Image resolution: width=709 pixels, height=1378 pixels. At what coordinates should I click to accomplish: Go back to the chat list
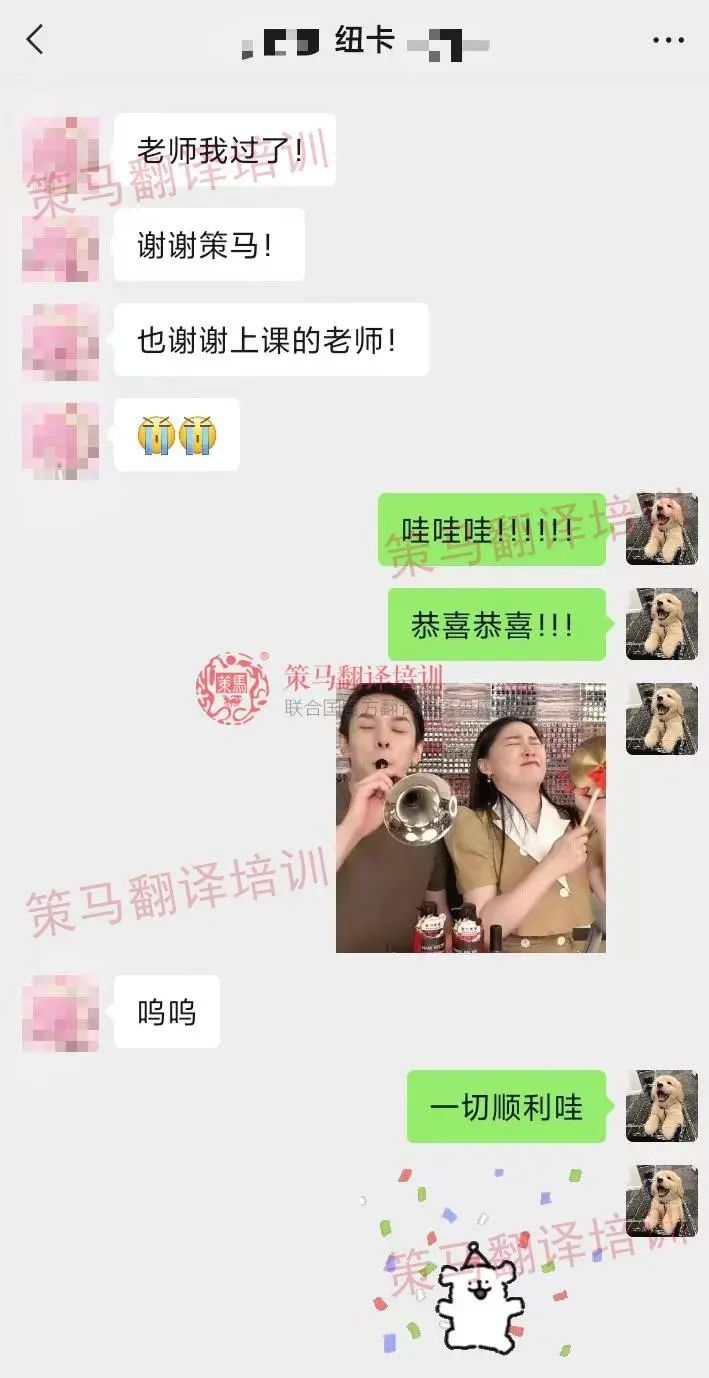tap(35, 40)
